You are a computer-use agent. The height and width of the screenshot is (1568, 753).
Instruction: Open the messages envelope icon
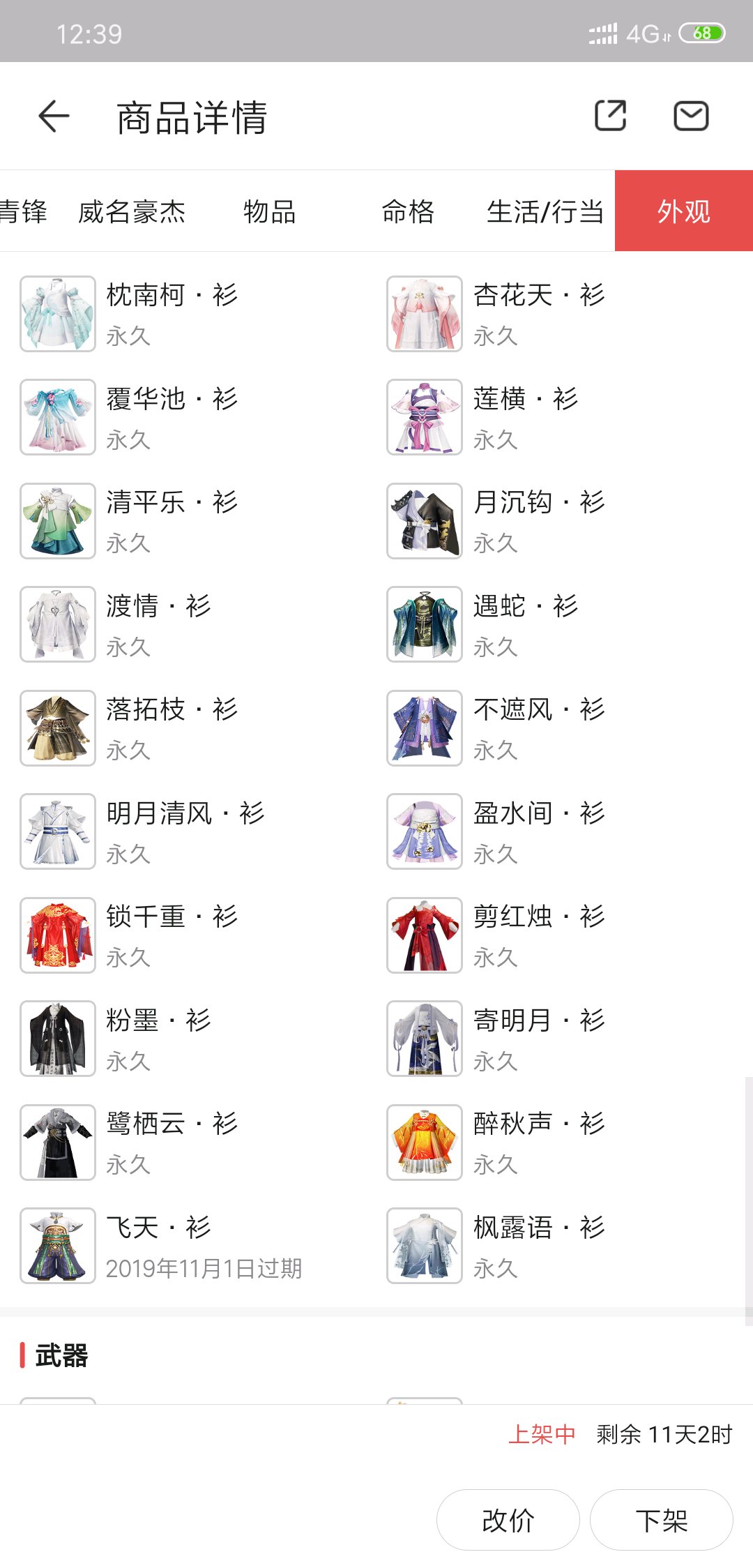pos(691,116)
